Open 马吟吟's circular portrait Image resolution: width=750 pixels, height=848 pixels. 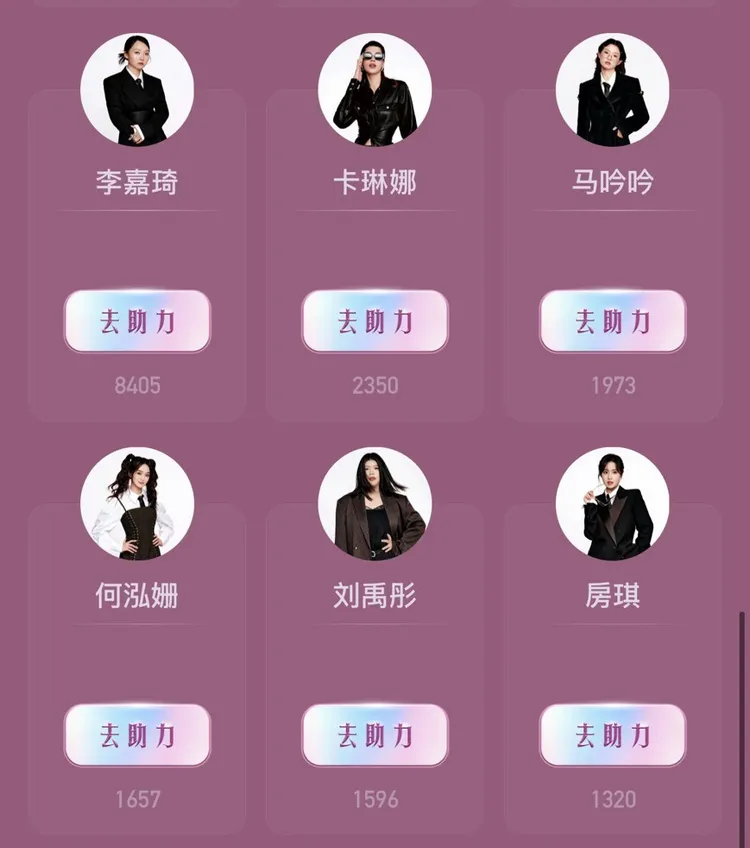coord(612,88)
